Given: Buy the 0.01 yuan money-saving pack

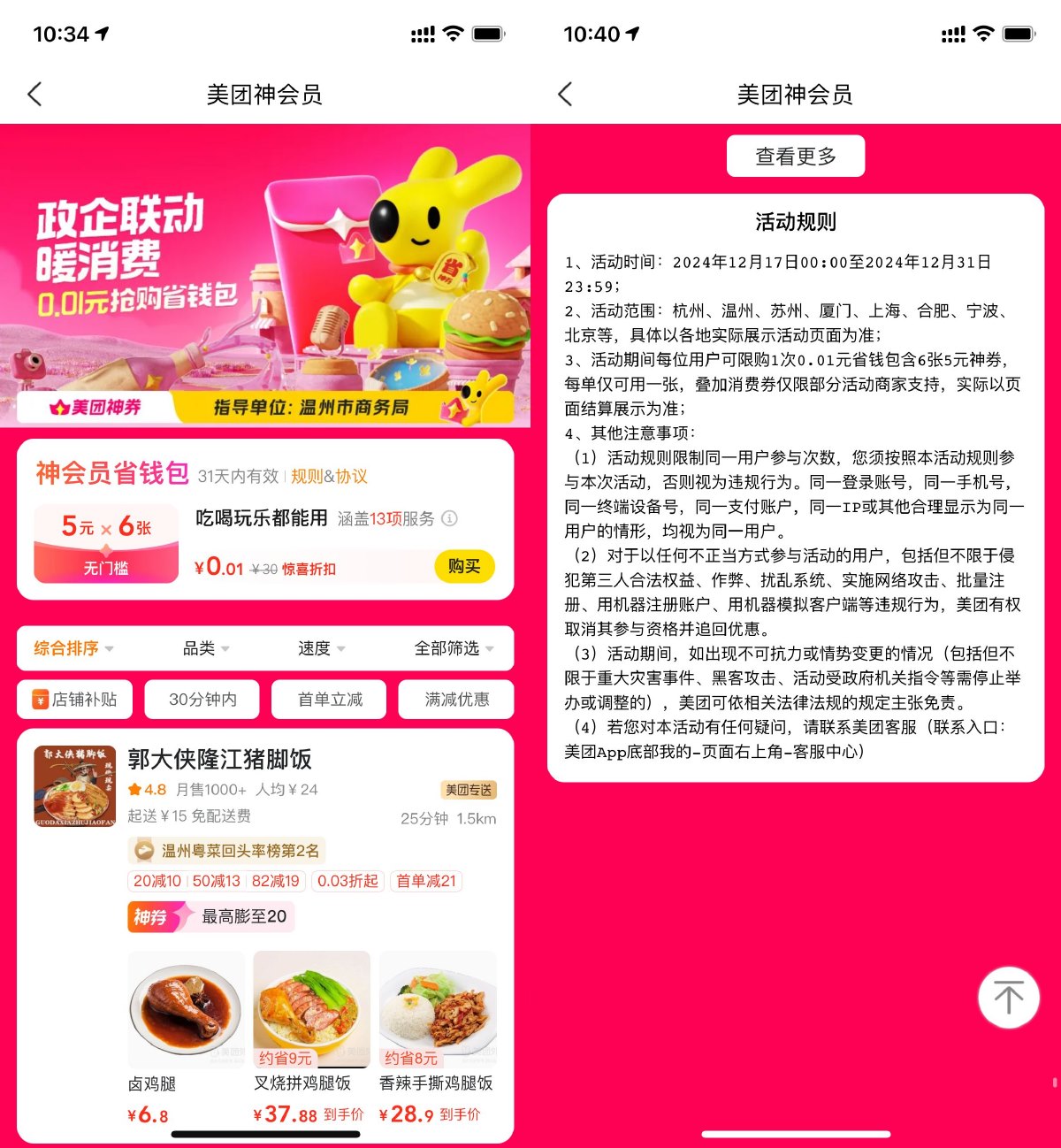Looking at the screenshot, I should tap(464, 566).
